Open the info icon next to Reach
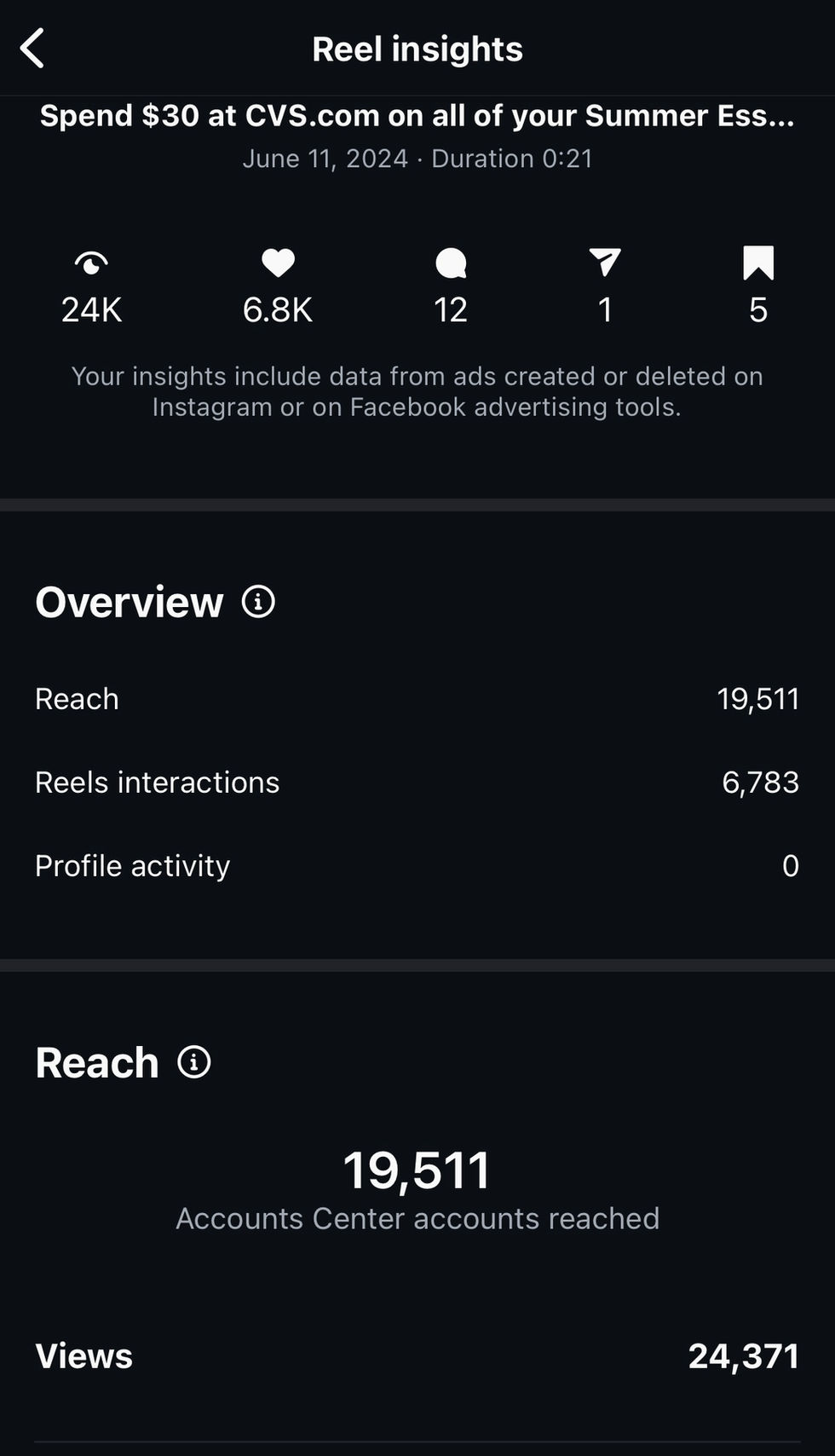 tap(194, 1062)
